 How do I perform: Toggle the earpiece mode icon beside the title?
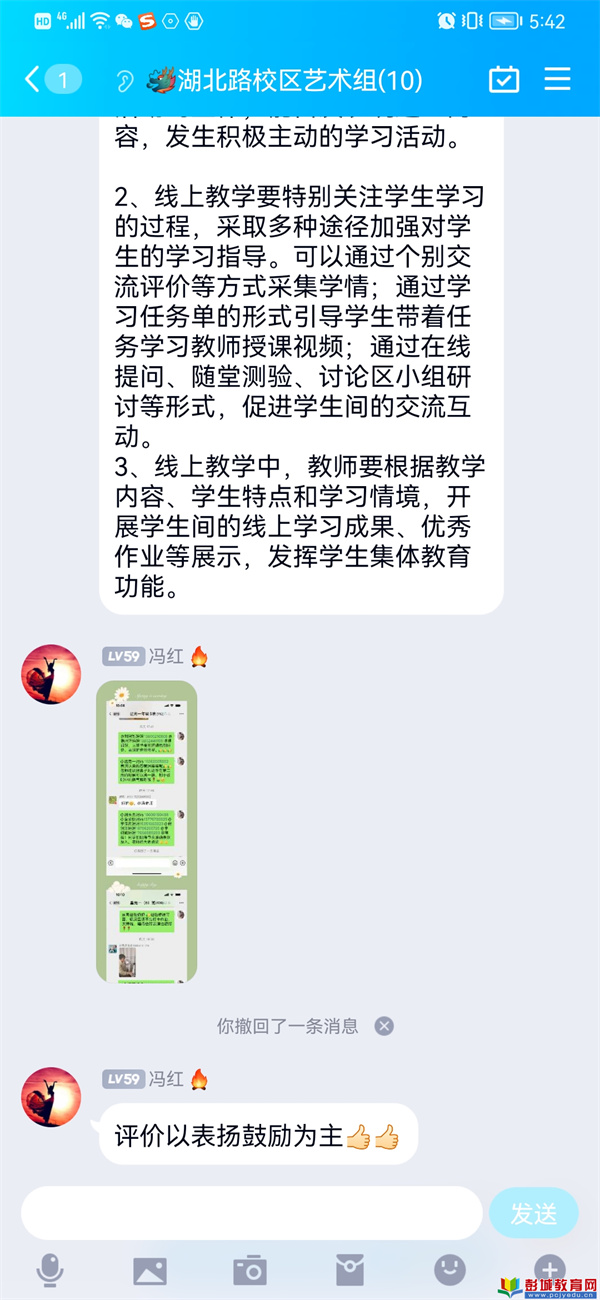tap(125, 80)
